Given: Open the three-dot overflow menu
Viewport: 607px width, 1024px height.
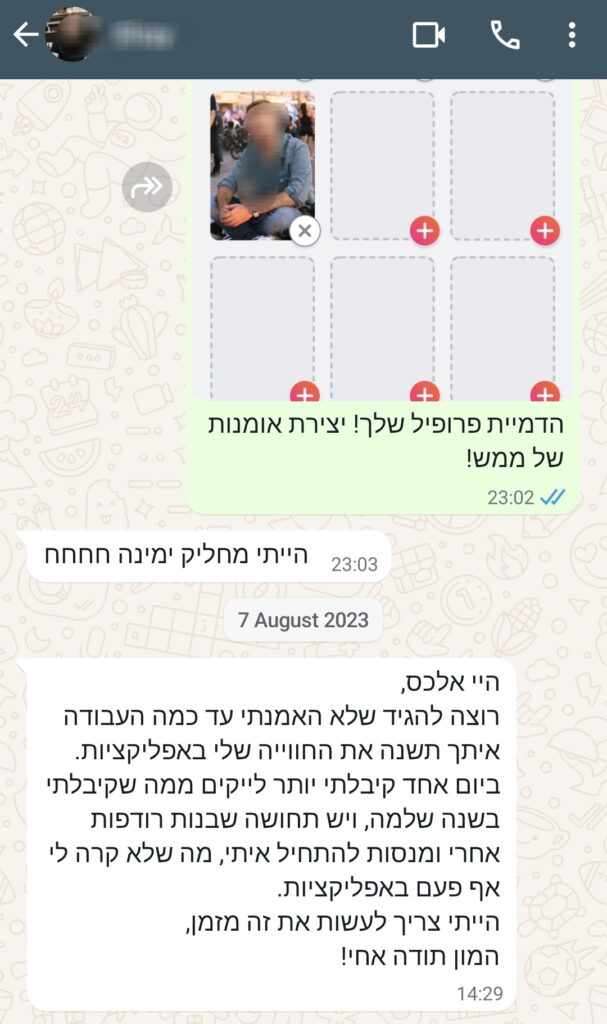Looking at the screenshot, I should 572,35.
